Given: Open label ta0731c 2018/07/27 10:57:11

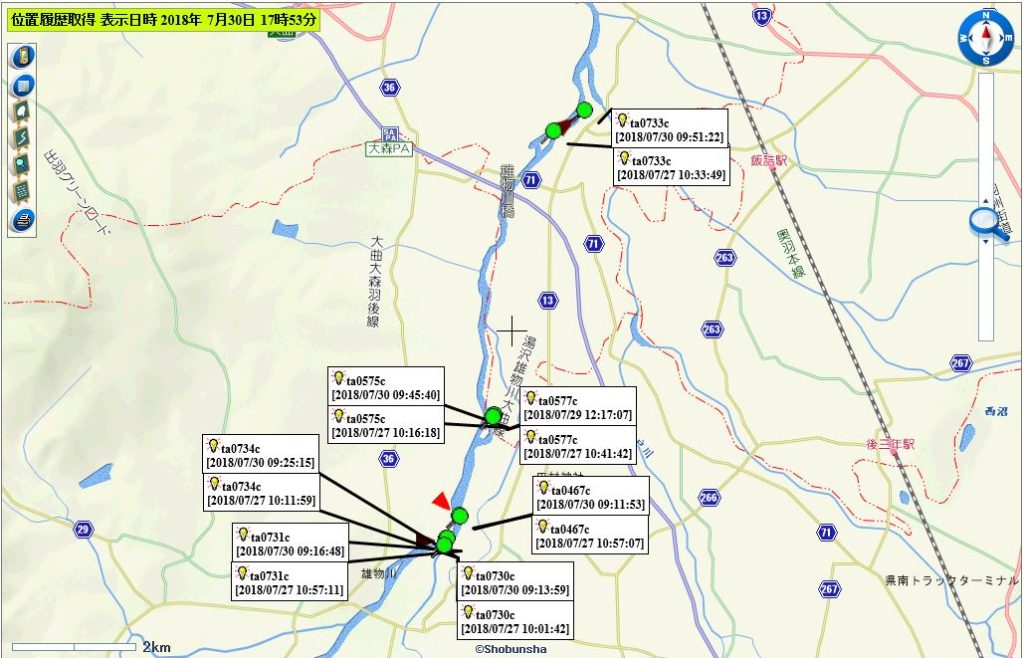Looking at the screenshot, I should 290,583.
